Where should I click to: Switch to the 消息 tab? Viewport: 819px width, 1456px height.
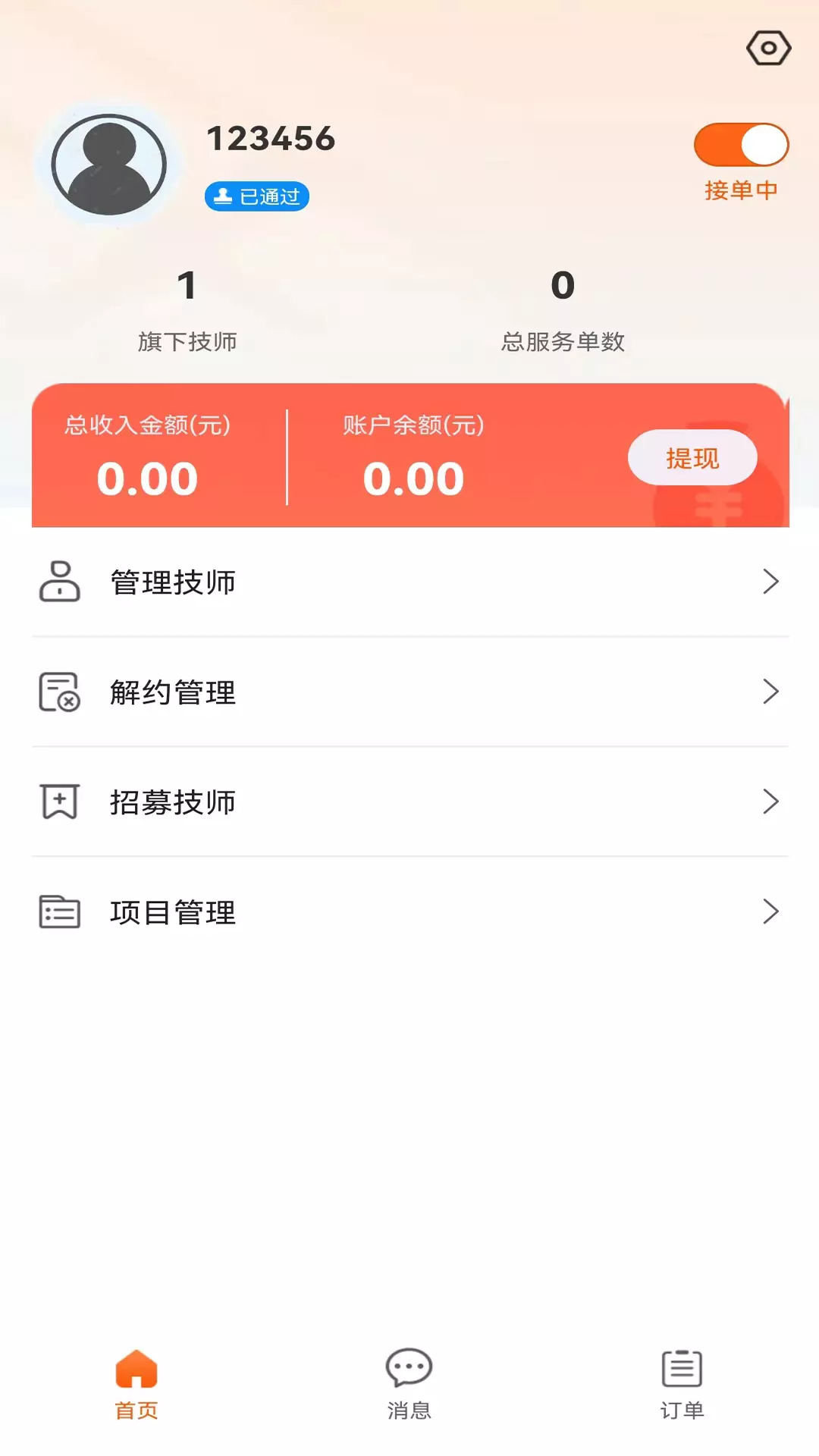(409, 1384)
